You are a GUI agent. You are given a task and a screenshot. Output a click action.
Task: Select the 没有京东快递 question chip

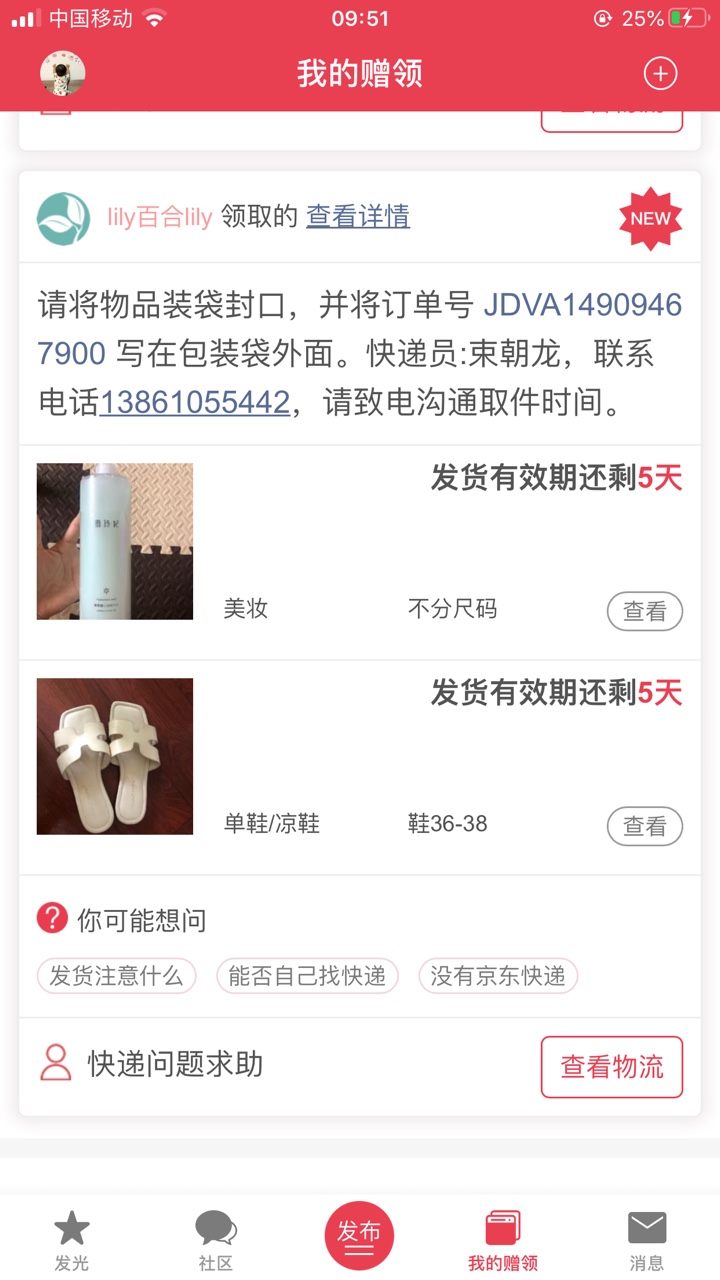click(497, 976)
